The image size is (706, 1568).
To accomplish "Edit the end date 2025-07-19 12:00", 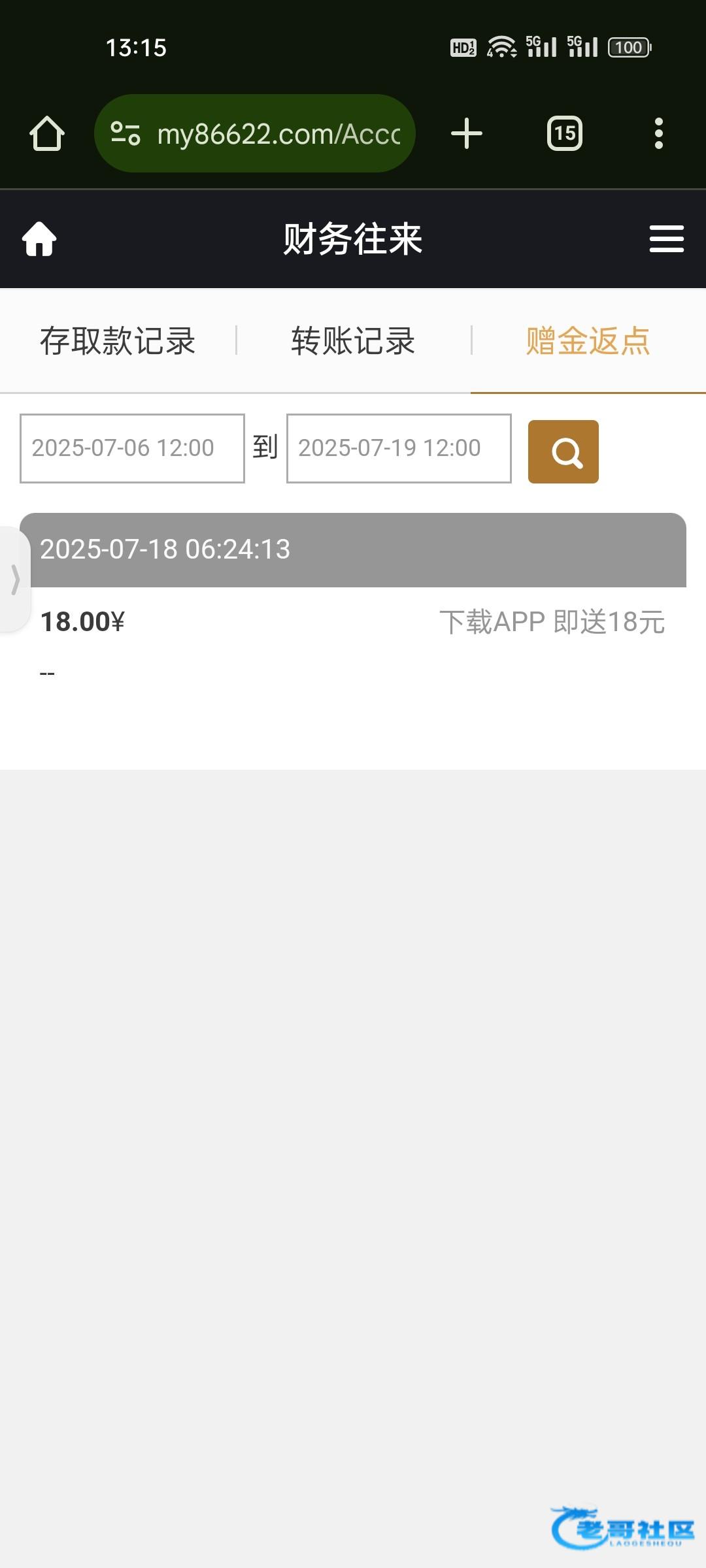I will point(399,448).
